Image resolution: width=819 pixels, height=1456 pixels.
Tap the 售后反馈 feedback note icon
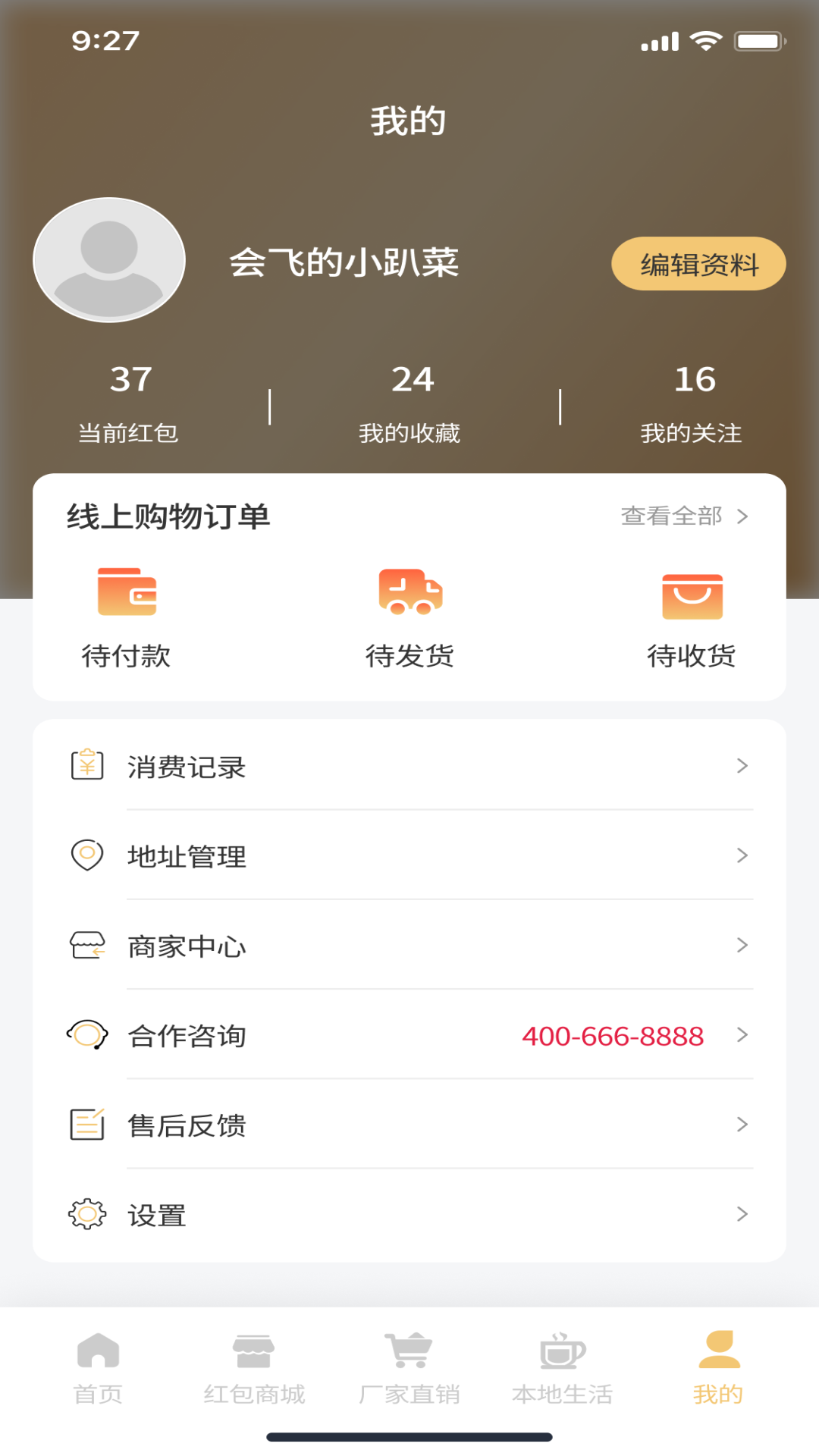click(87, 1125)
